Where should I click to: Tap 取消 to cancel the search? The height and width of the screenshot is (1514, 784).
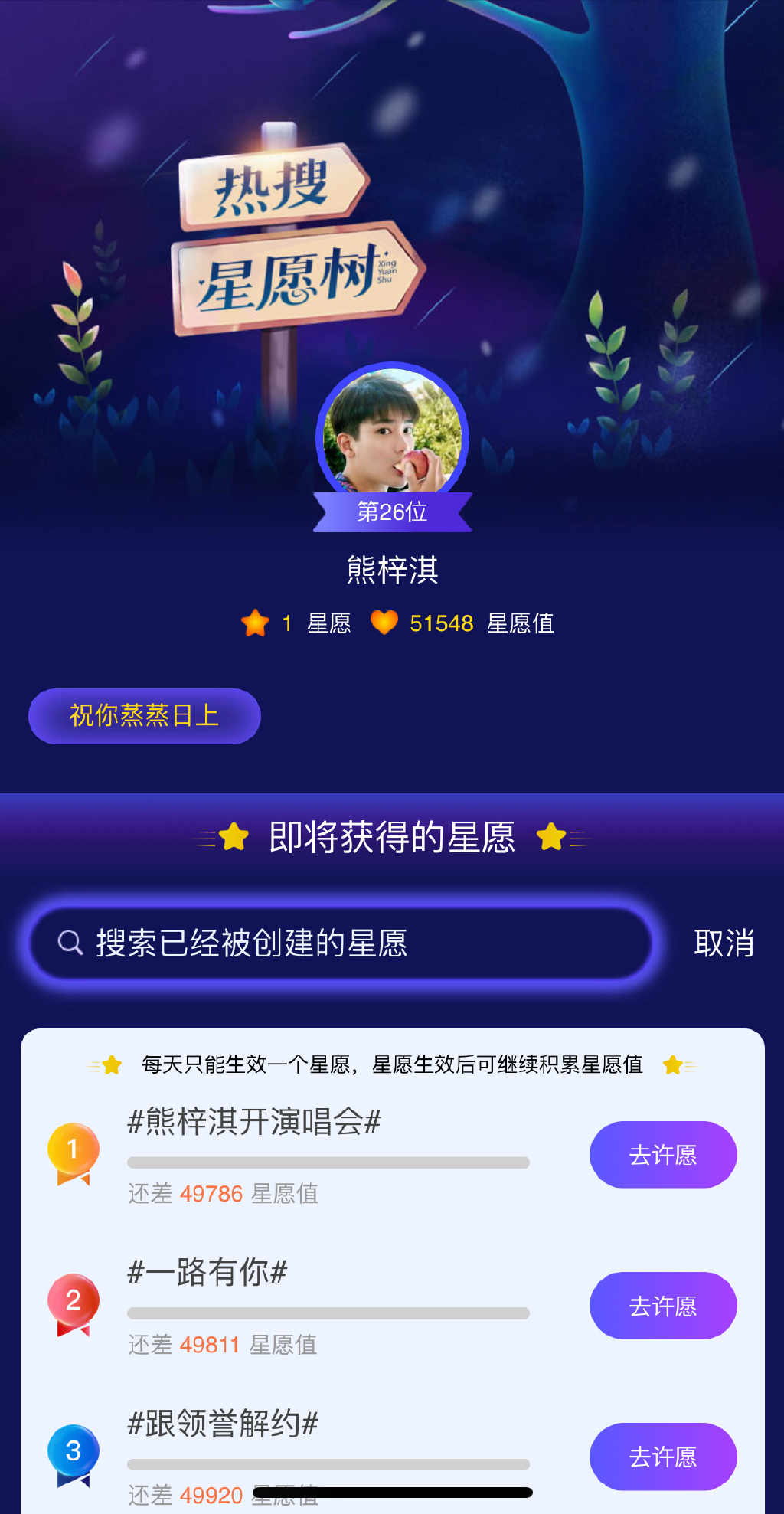point(724,943)
